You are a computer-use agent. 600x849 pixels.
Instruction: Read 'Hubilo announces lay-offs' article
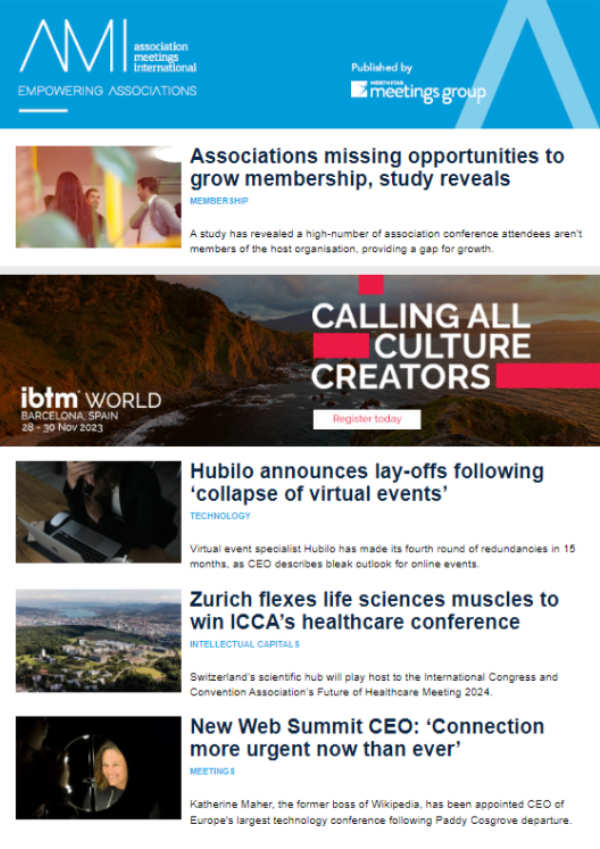366,482
